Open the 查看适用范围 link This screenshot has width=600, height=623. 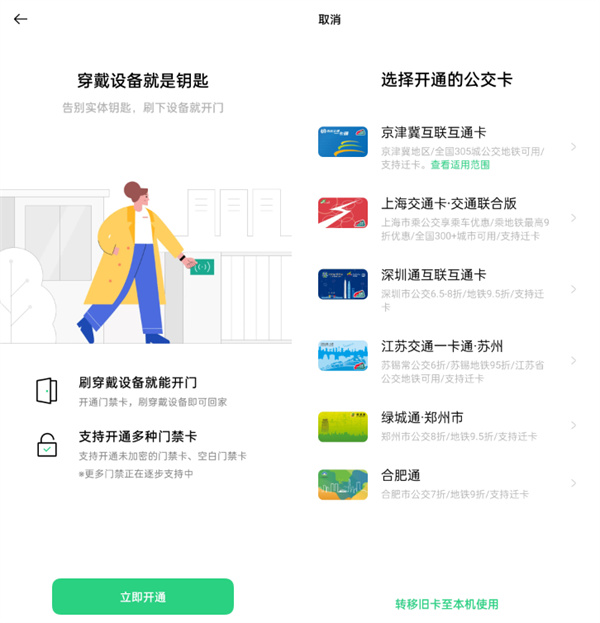tap(460, 164)
